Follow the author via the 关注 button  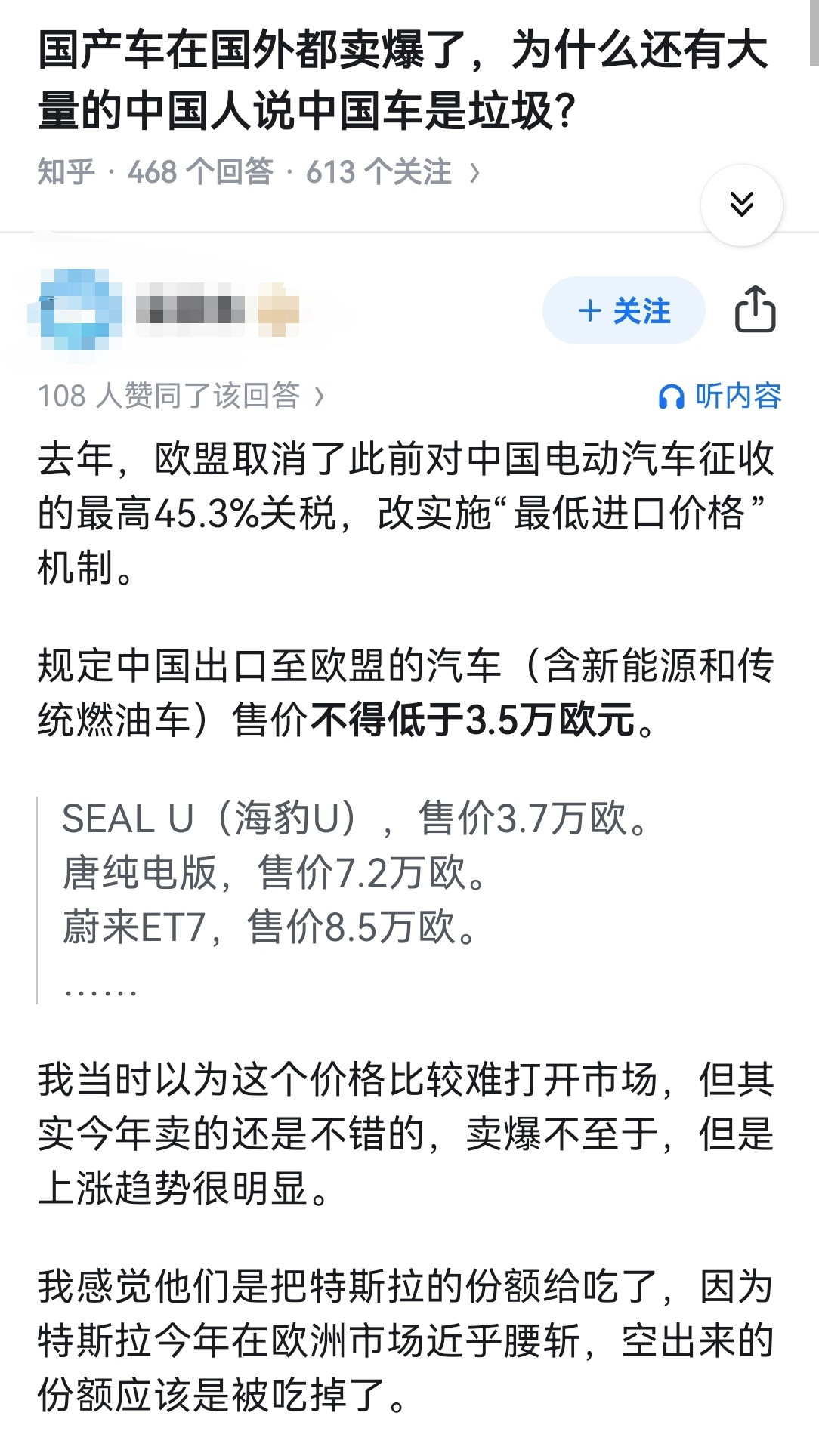(623, 310)
